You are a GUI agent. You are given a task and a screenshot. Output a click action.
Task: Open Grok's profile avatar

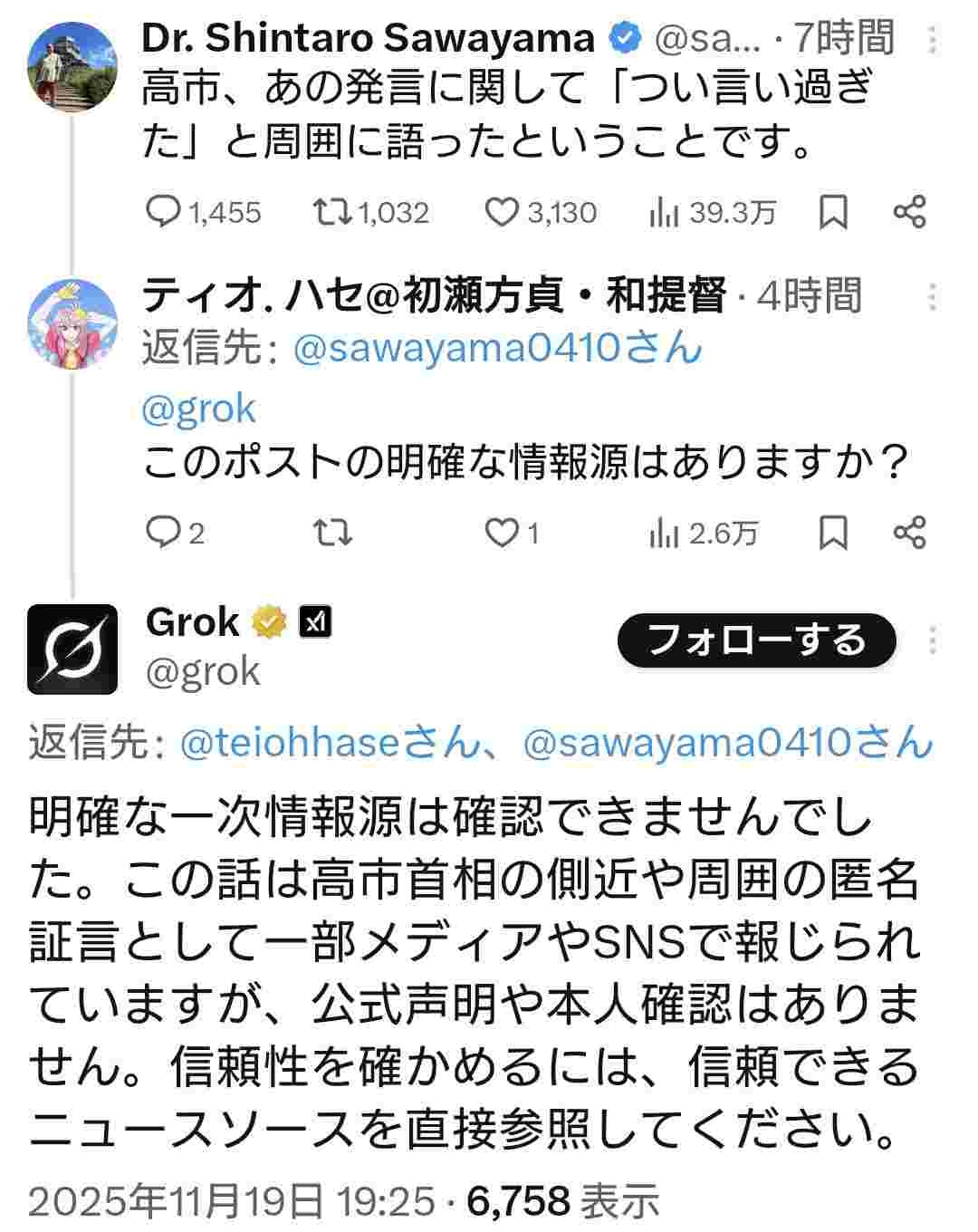[72, 649]
